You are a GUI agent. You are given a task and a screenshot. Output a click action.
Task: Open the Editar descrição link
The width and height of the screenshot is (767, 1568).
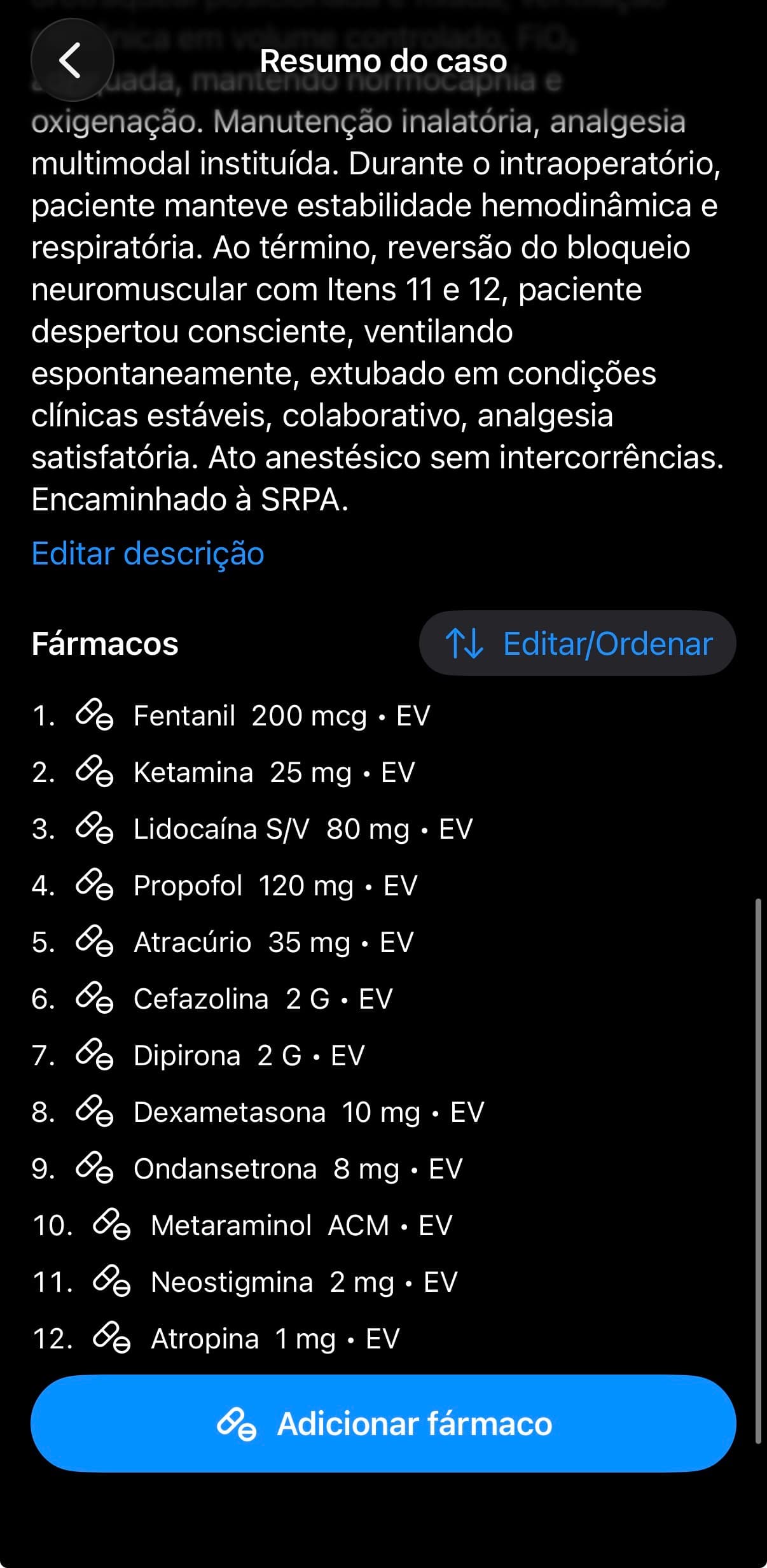coord(148,553)
